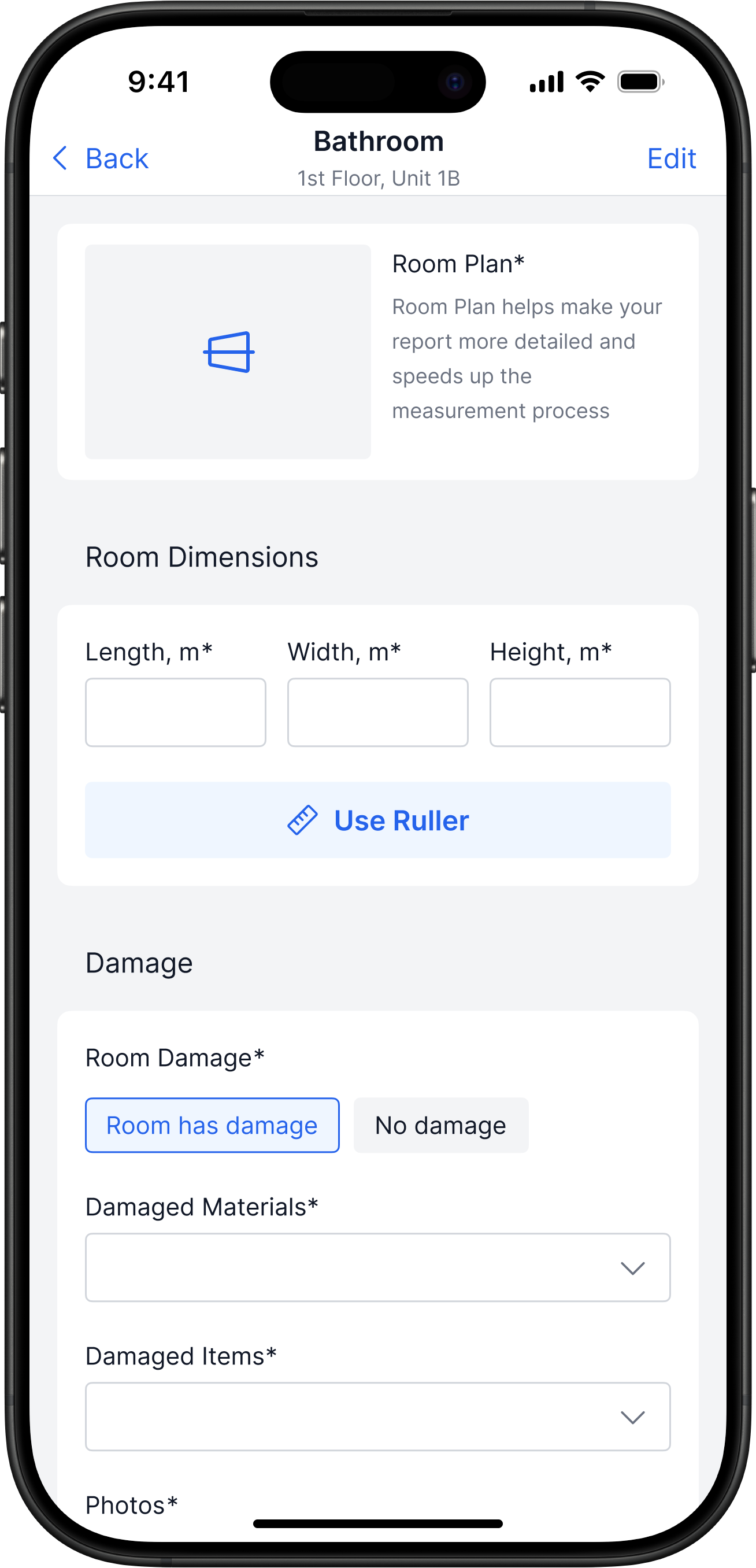
Task: Choose the No damage option
Action: (440, 1125)
